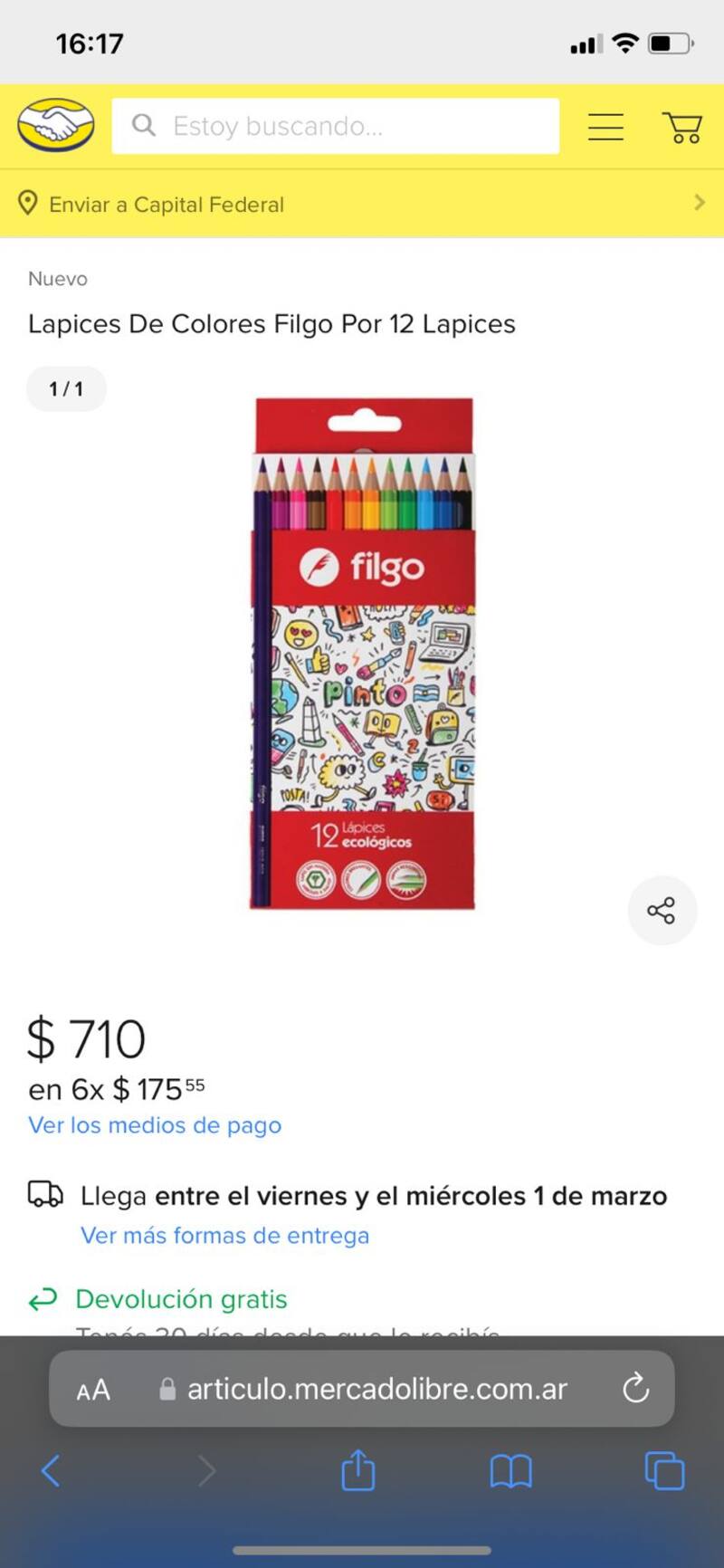Open Safari bookmarks
724x1568 pixels.
coord(510,1471)
